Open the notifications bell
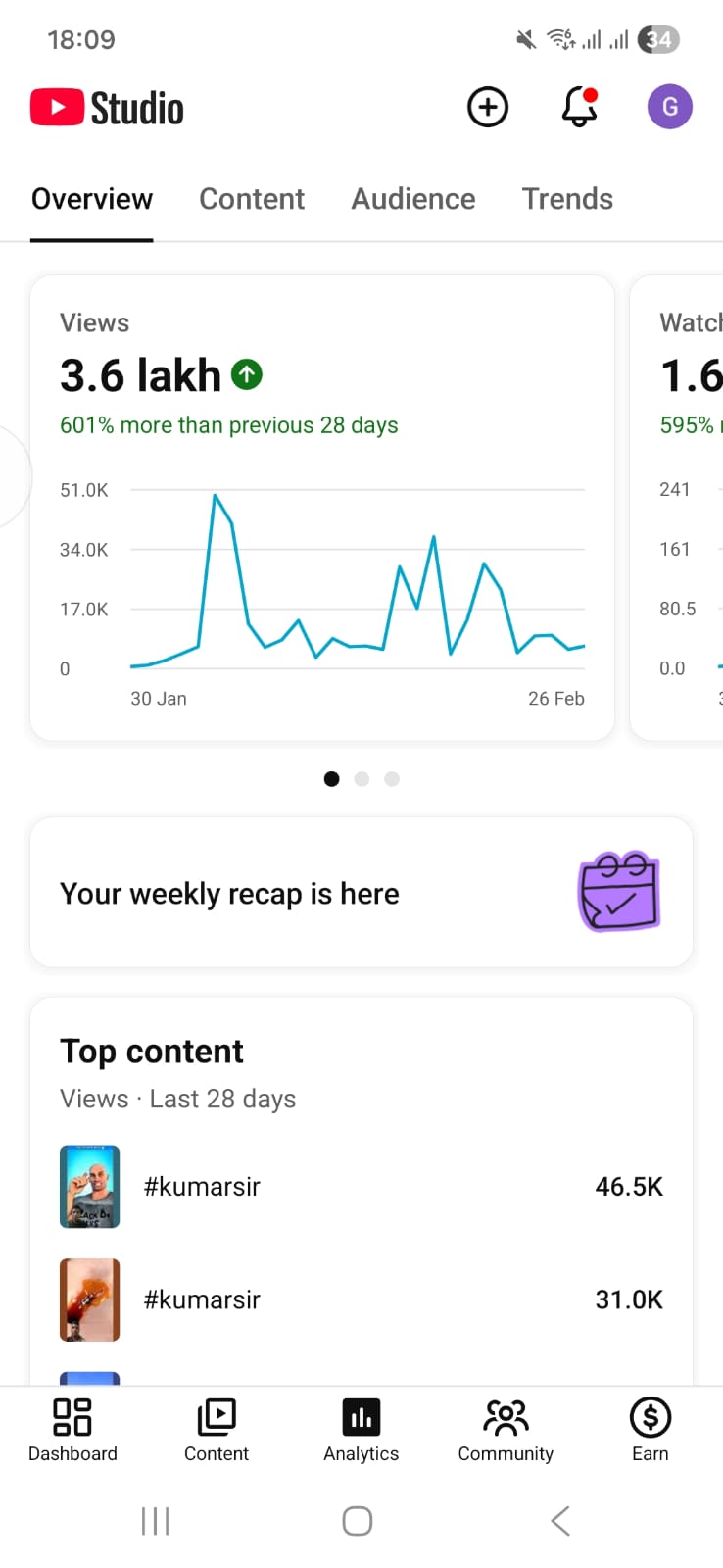 point(579,107)
